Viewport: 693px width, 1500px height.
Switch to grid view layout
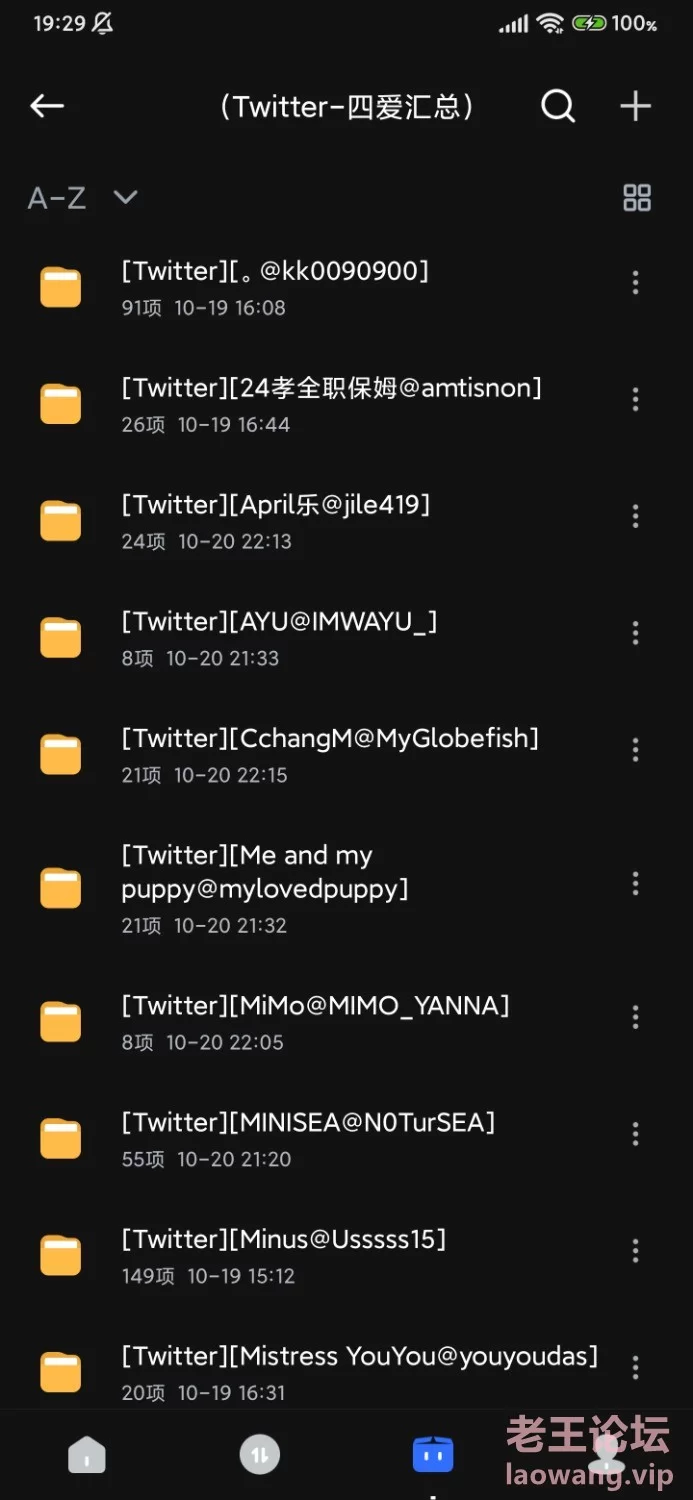click(x=637, y=198)
